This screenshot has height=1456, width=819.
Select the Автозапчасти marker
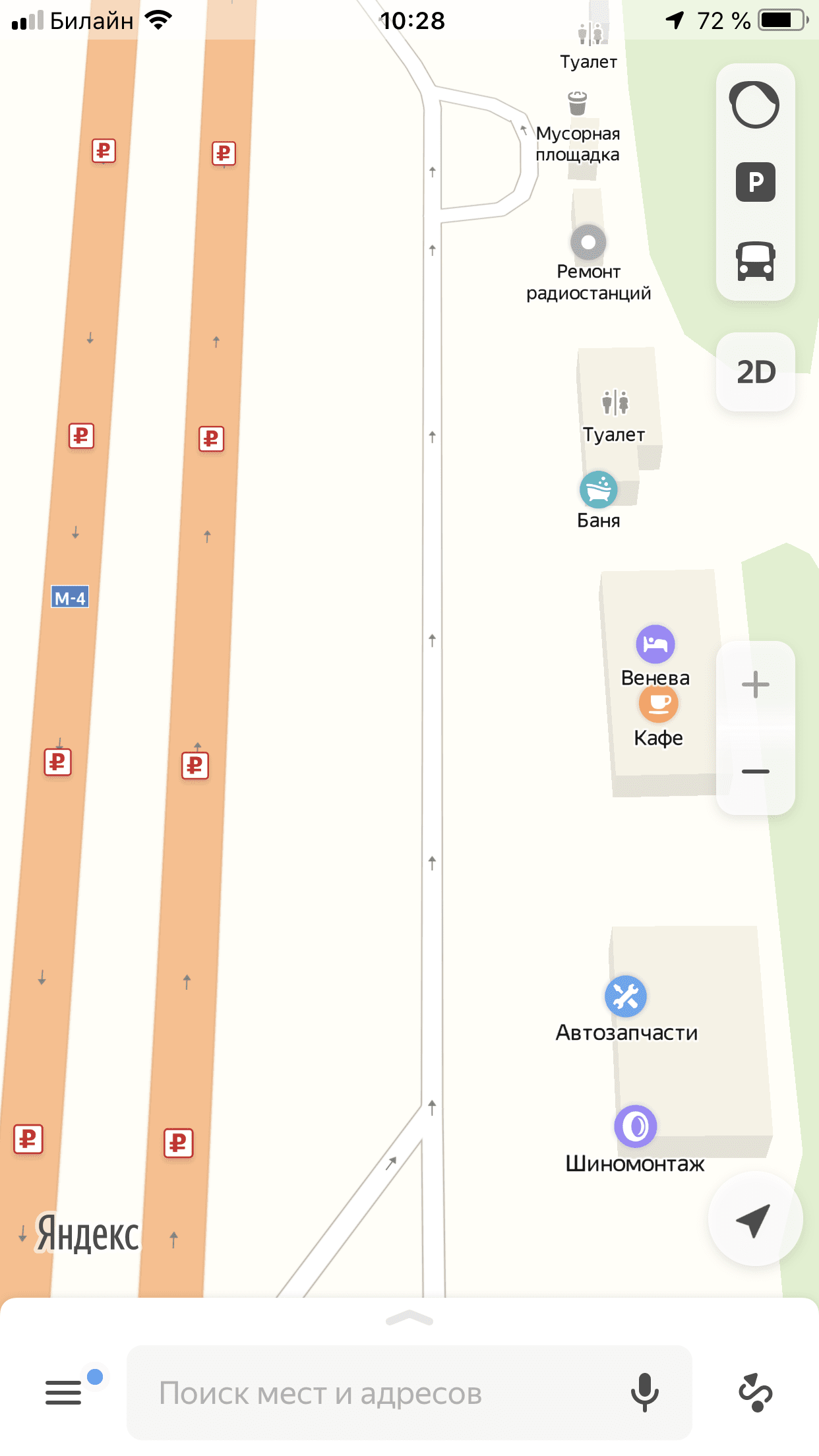(x=625, y=996)
